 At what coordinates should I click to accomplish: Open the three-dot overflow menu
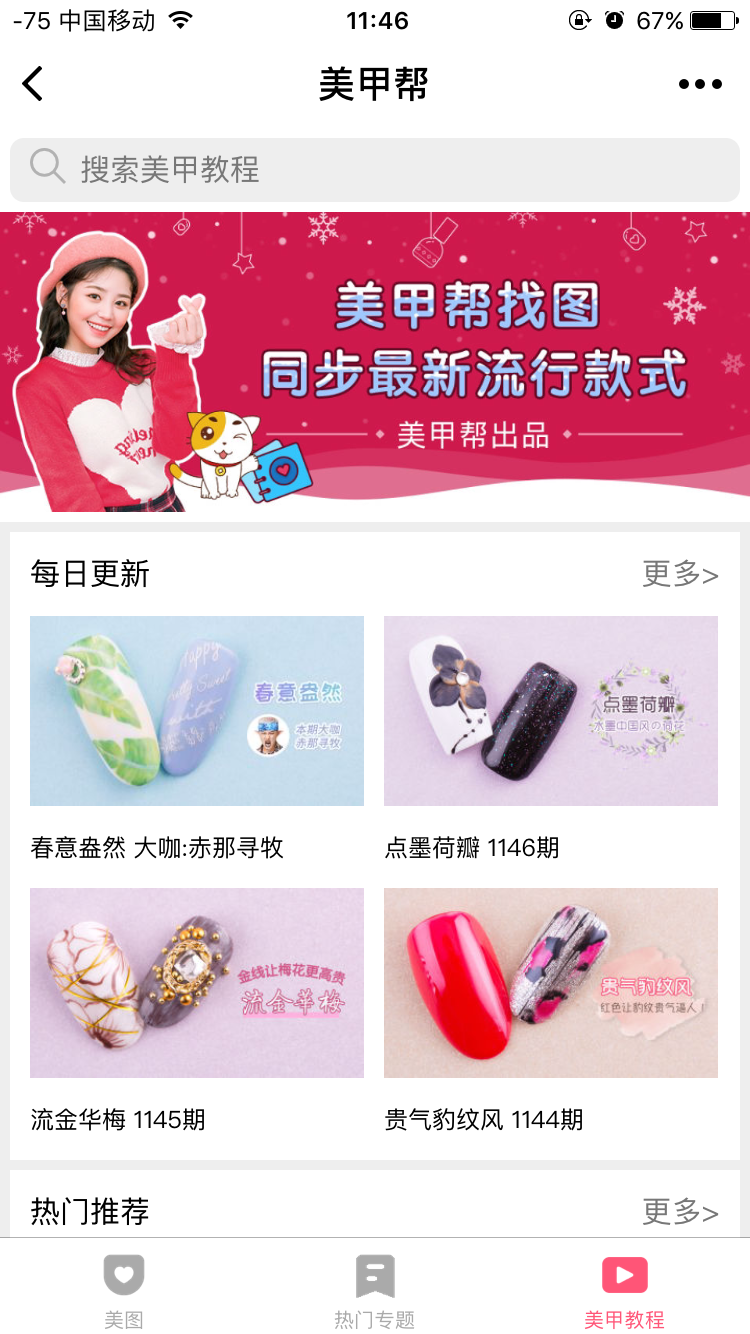point(700,84)
